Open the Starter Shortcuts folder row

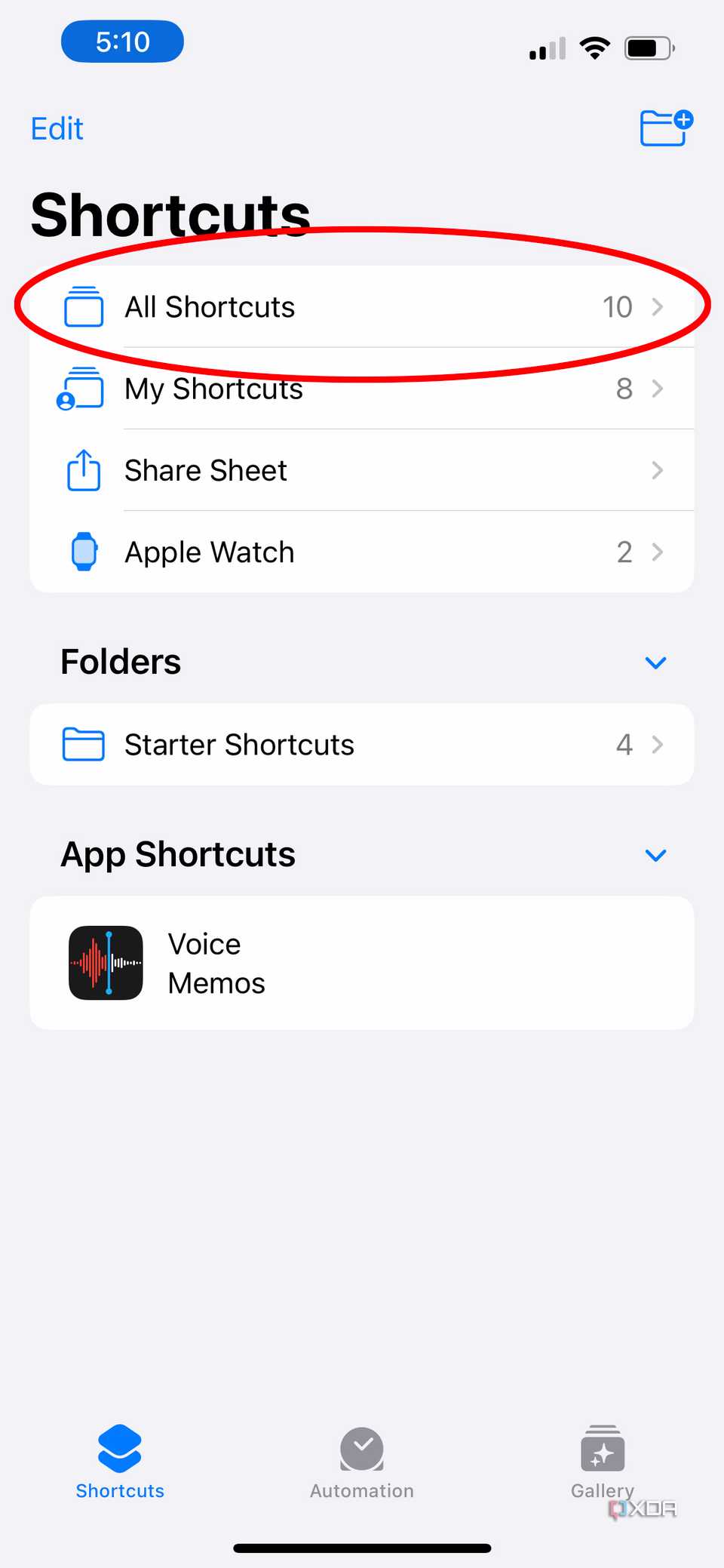coord(362,744)
